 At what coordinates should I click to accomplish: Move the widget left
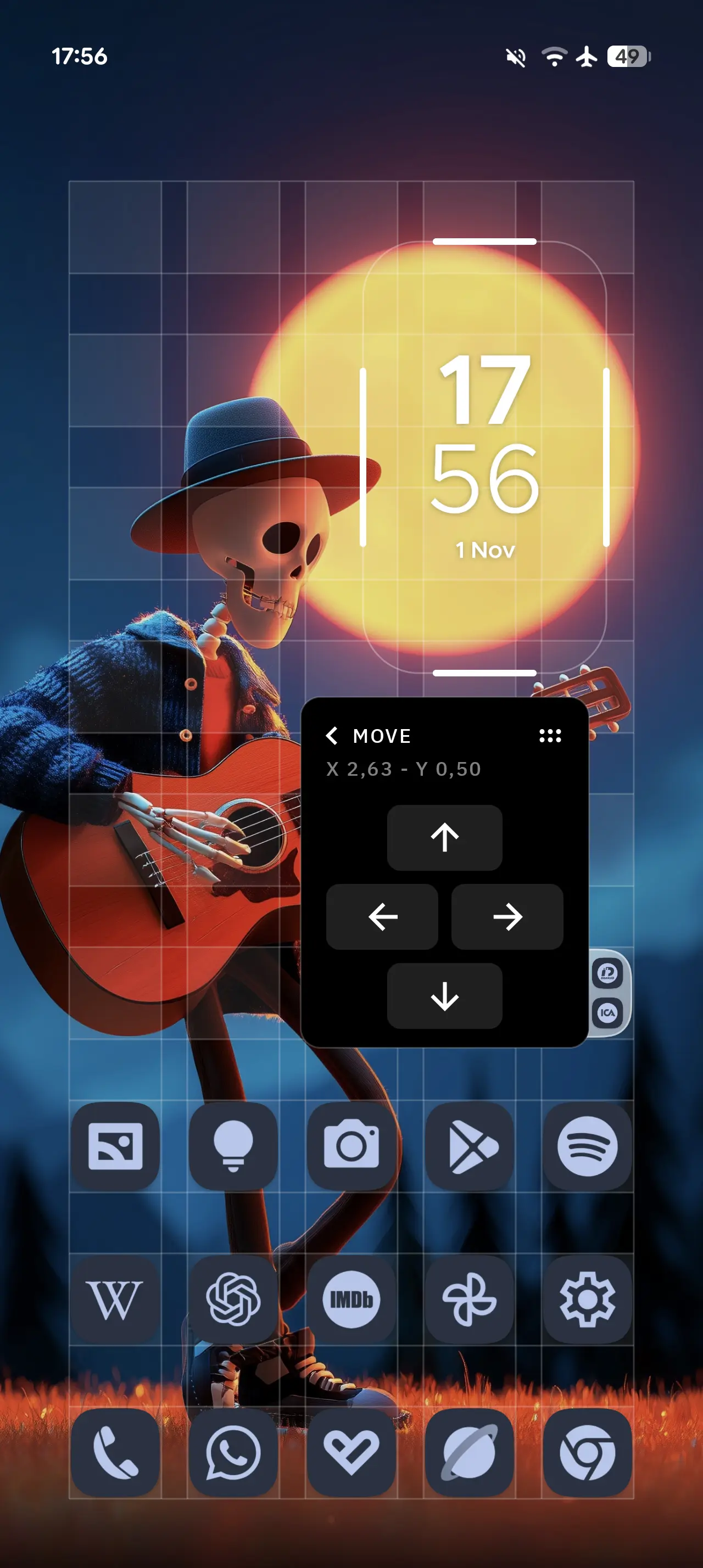click(382, 916)
